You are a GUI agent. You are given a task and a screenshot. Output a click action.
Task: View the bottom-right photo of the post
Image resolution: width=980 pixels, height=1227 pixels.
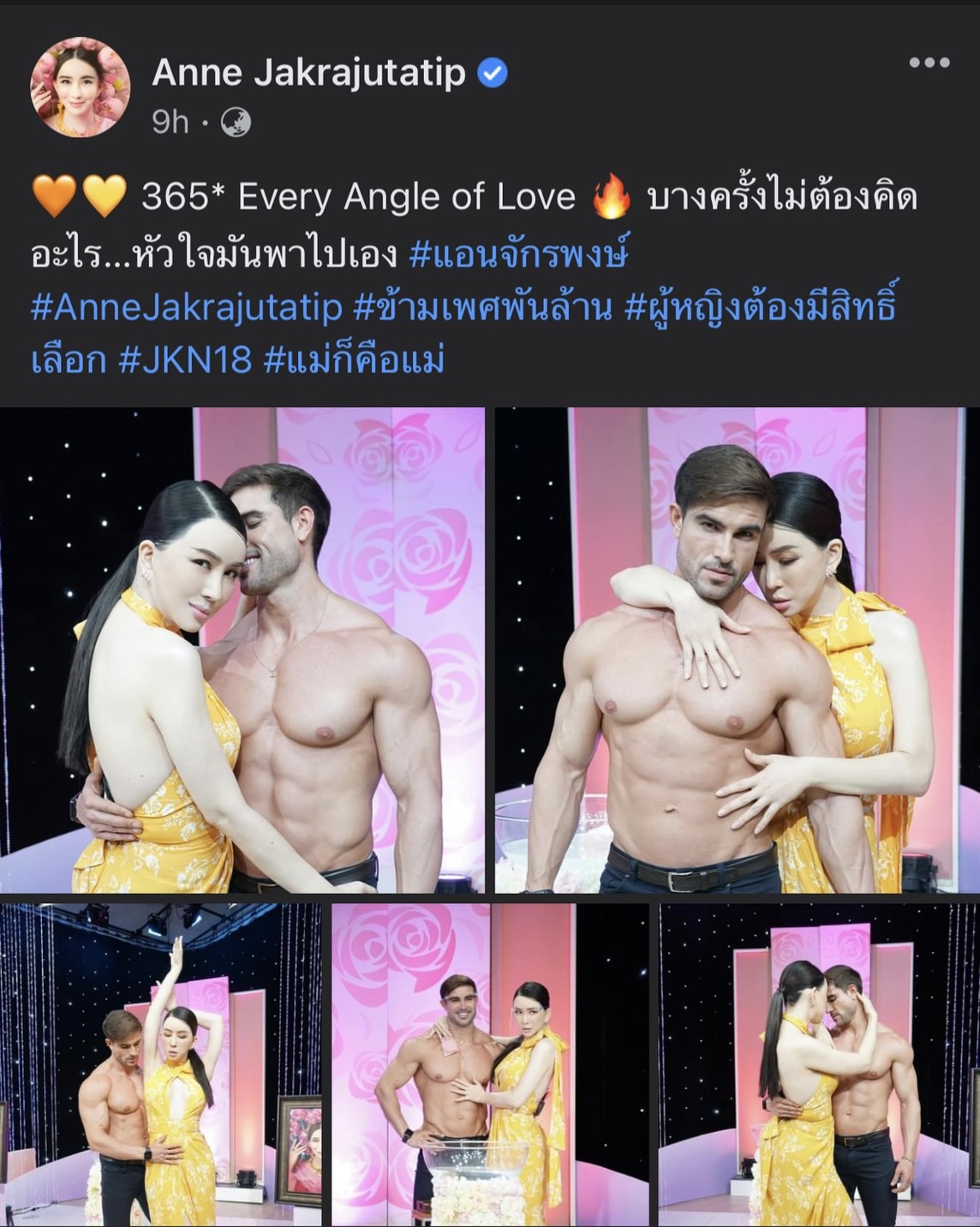click(x=820, y=1064)
